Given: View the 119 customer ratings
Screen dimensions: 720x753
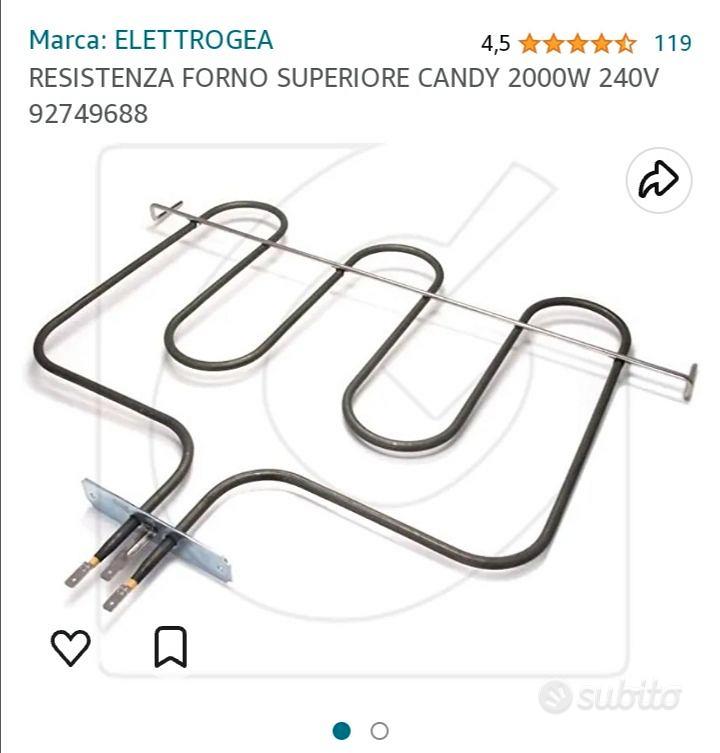Looking at the screenshot, I should coord(672,42).
